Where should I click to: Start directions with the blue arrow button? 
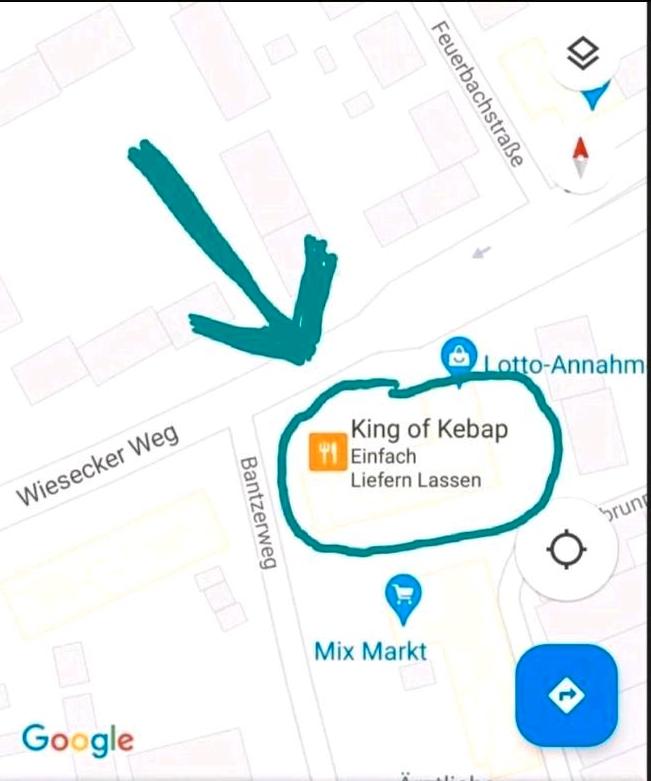tap(566, 694)
